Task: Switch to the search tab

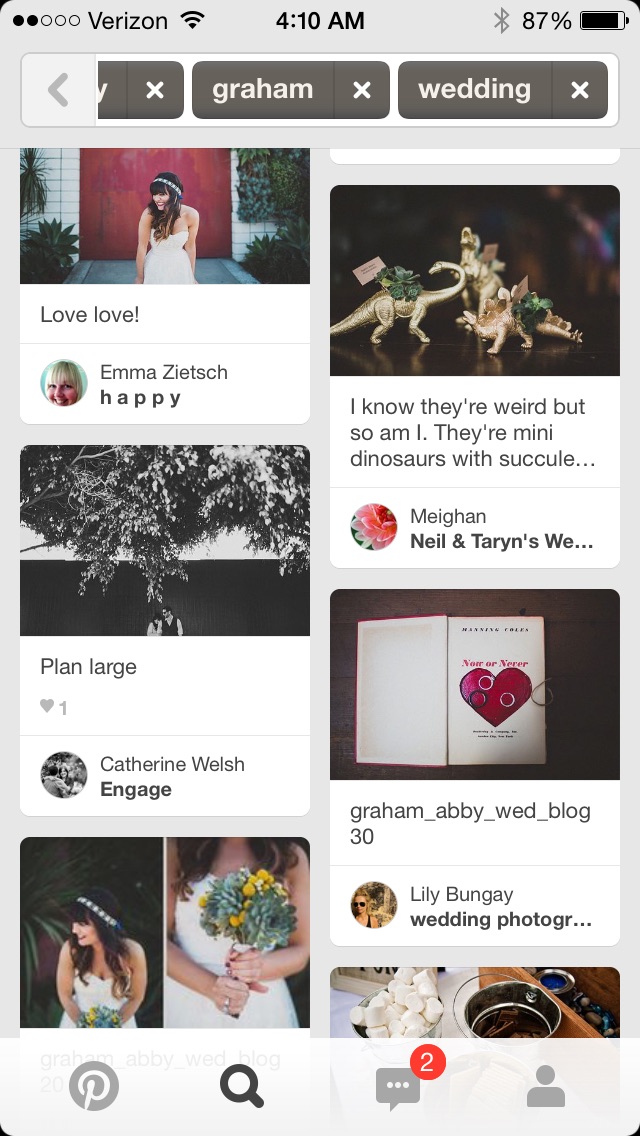Action: tap(242, 1087)
